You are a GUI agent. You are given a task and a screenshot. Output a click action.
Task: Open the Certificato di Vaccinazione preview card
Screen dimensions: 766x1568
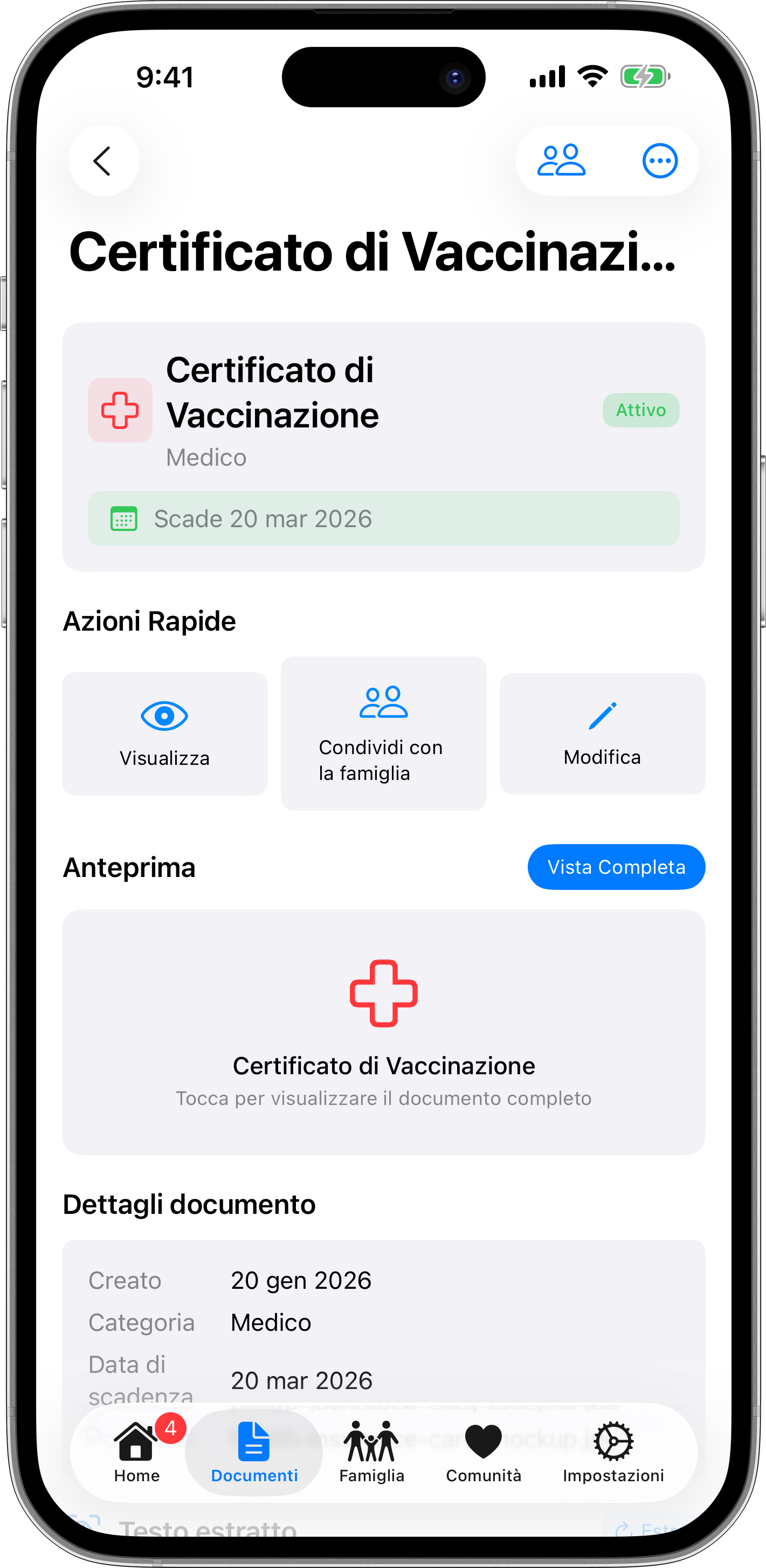pyautogui.click(x=383, y=1031)
